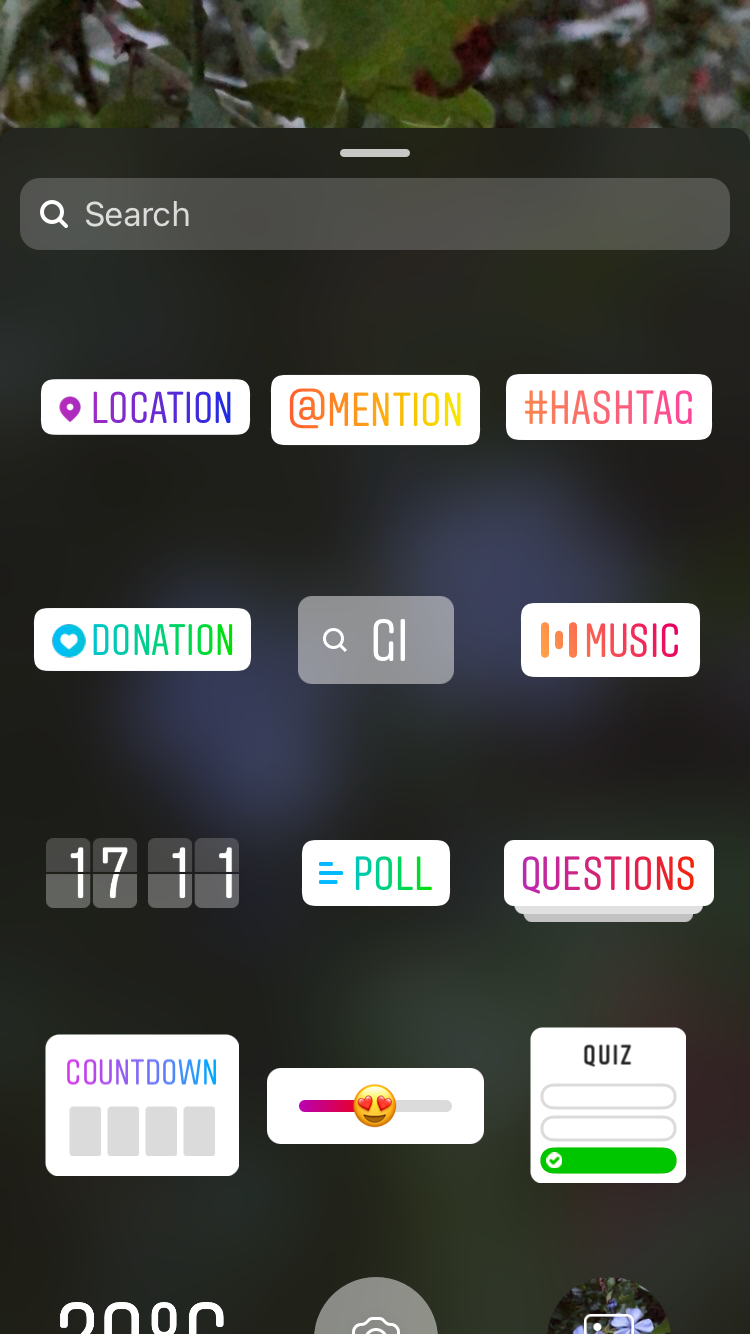Add the Music sticker
750x1334 pixels.
(x=610, y=640)
